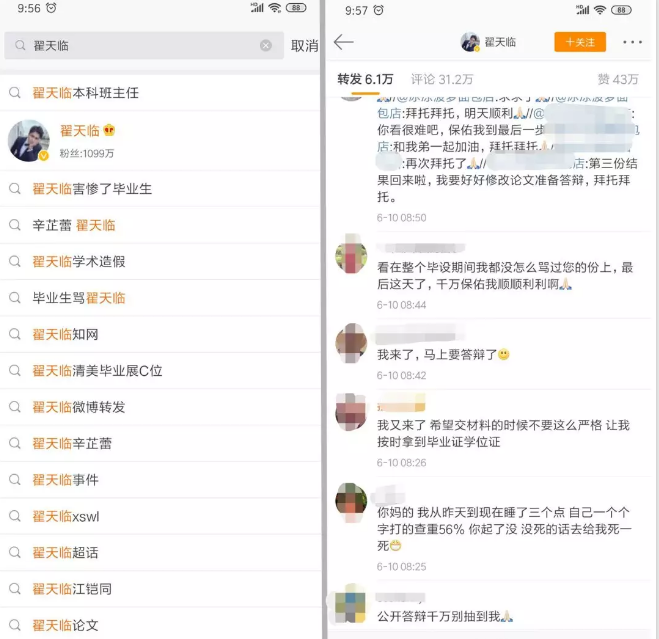This screenshot has width=659, height=639.
Task: Open the avatar of the user who wrote 我来了,马上要答辩了
Action: click(x=351, y=342)
